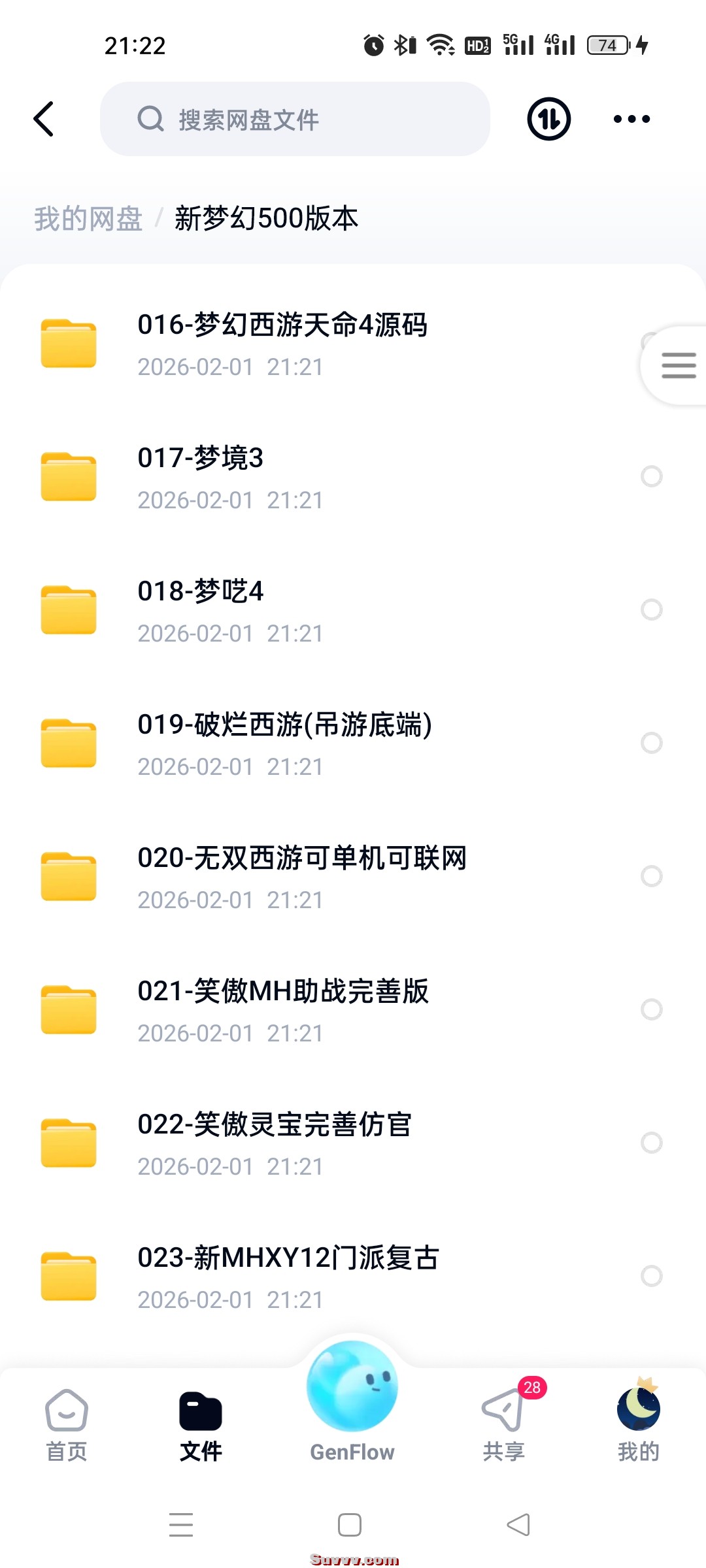
Task: Tap the magnifier icon in search bar
Action: (x=152, y=119)
